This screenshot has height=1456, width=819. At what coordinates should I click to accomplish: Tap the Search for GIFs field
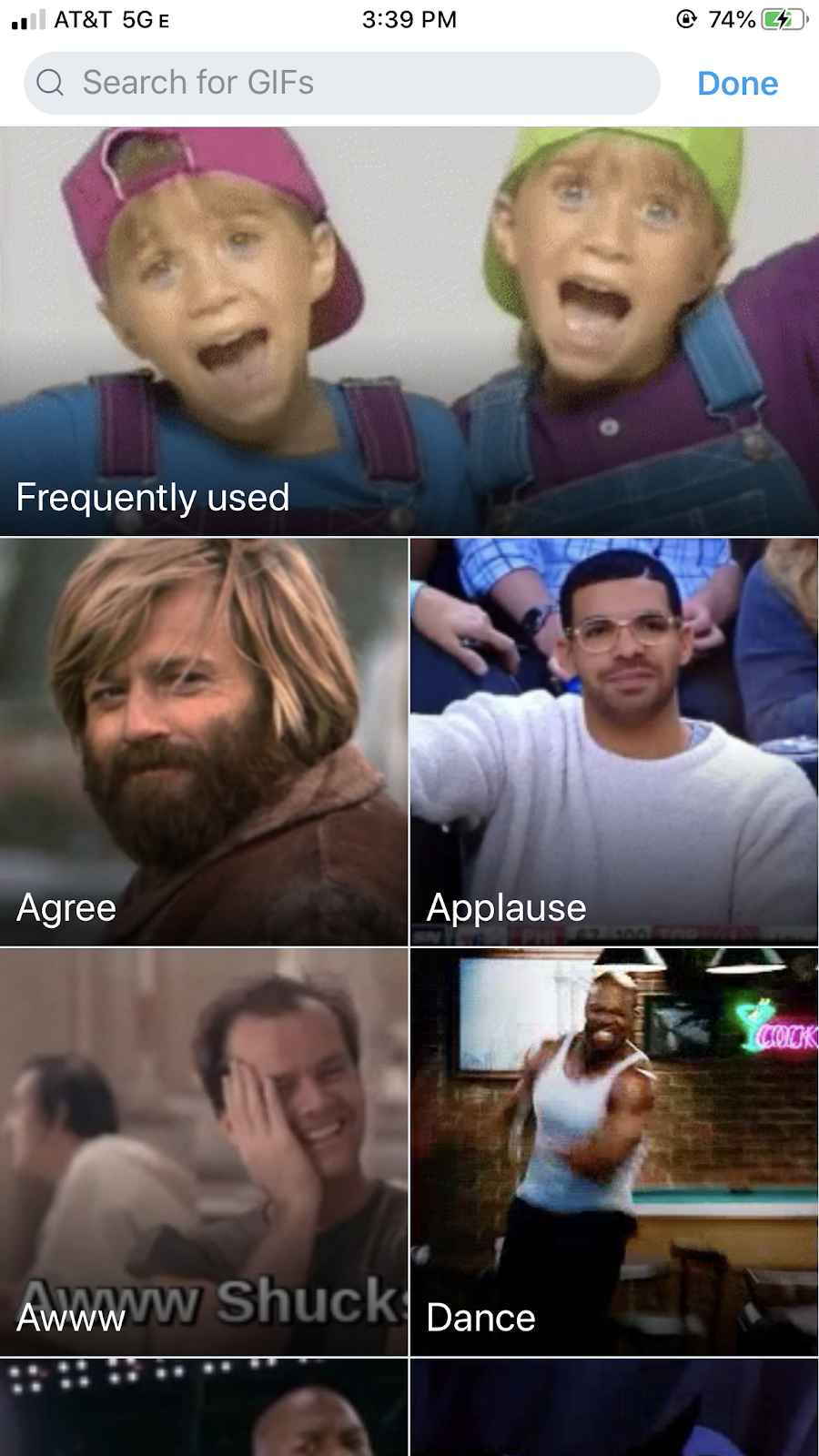point(341,83)
